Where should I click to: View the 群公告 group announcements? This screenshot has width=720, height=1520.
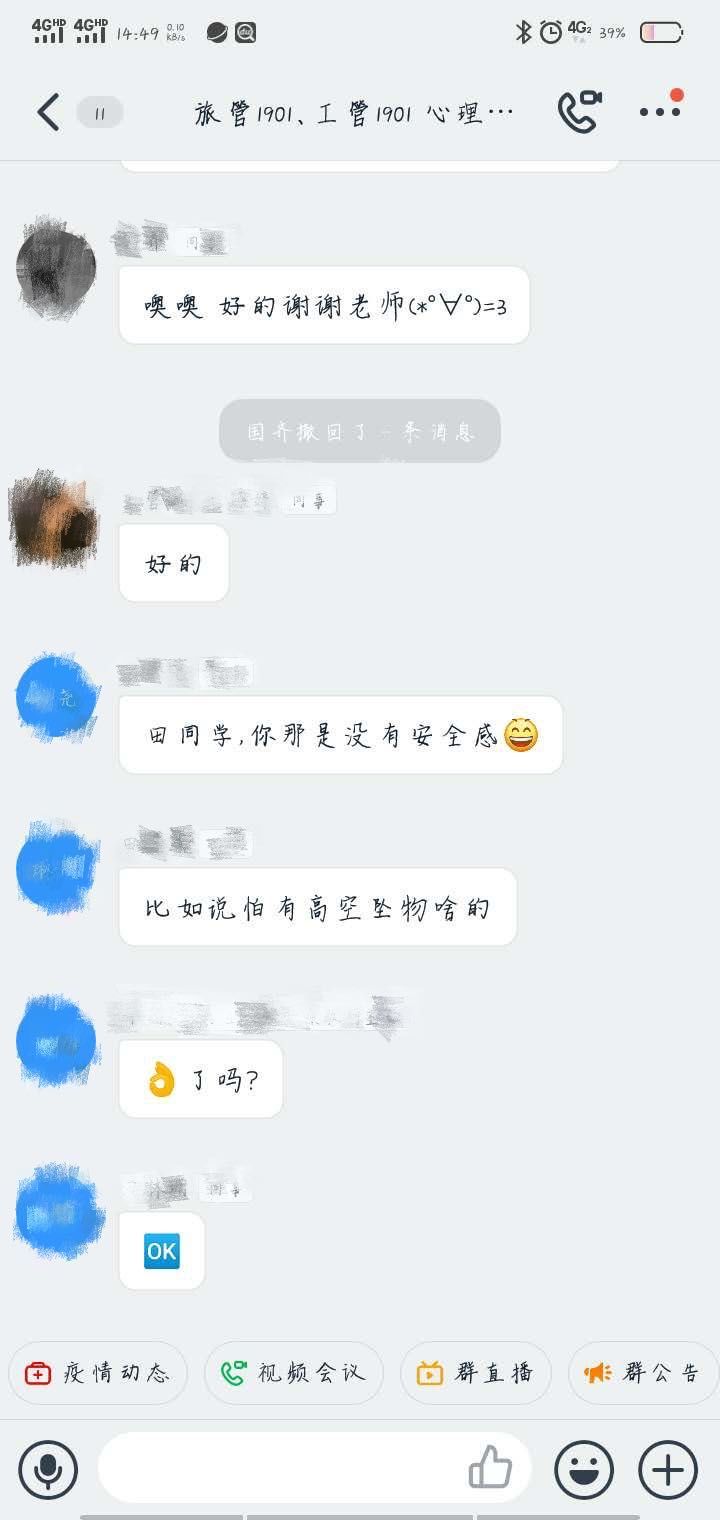tap(643, 1373)
